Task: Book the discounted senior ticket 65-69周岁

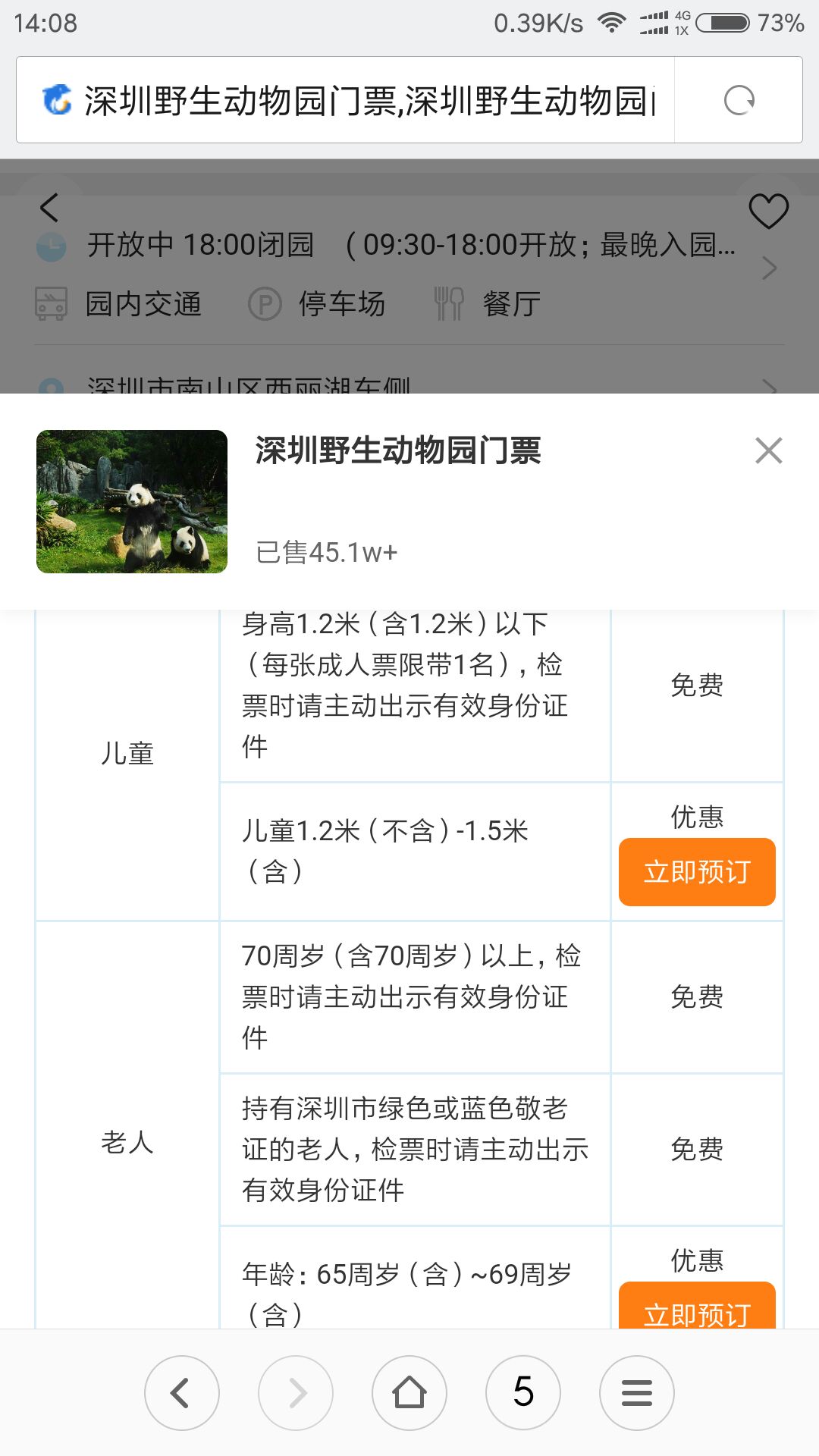Action: tap(697, 1307)
